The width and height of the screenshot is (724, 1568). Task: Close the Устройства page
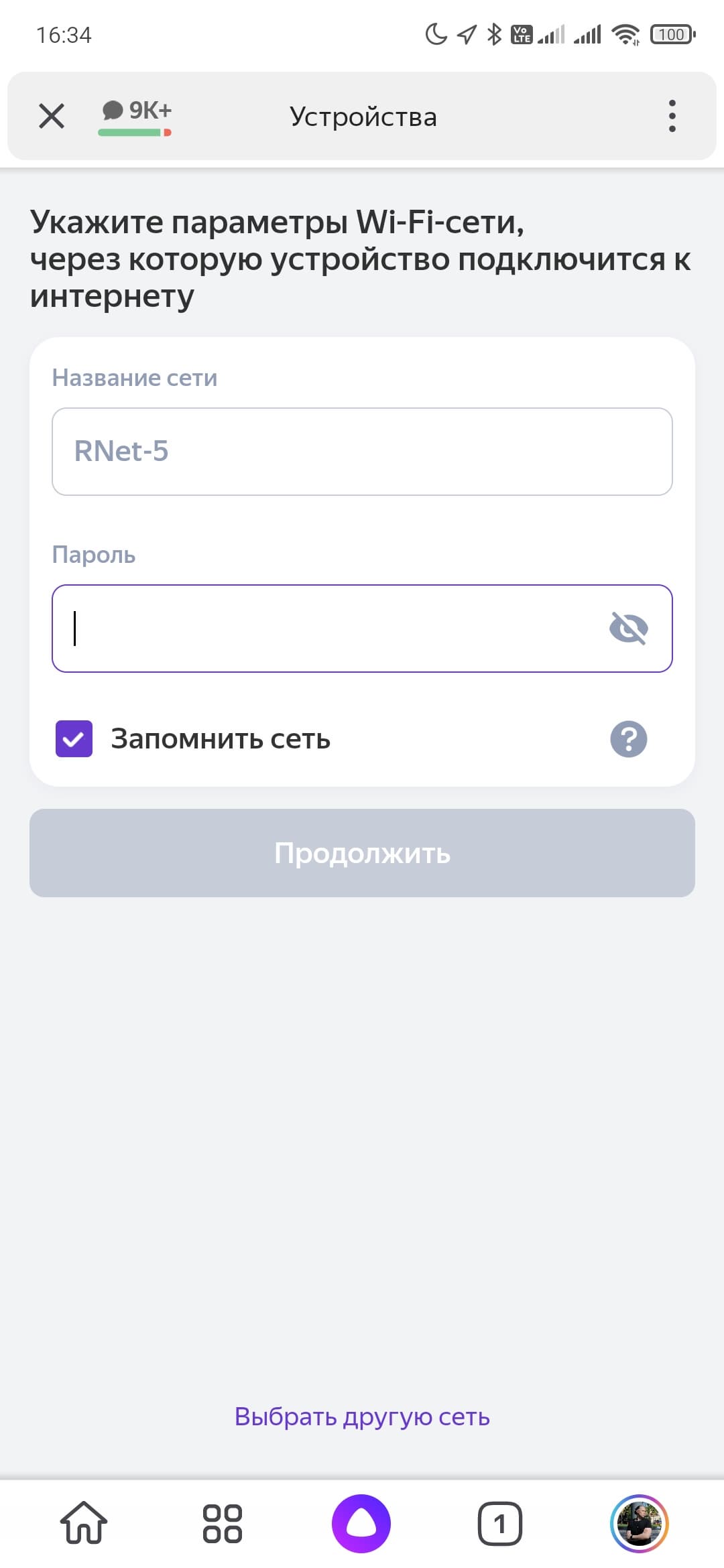(x=52, y=116)
